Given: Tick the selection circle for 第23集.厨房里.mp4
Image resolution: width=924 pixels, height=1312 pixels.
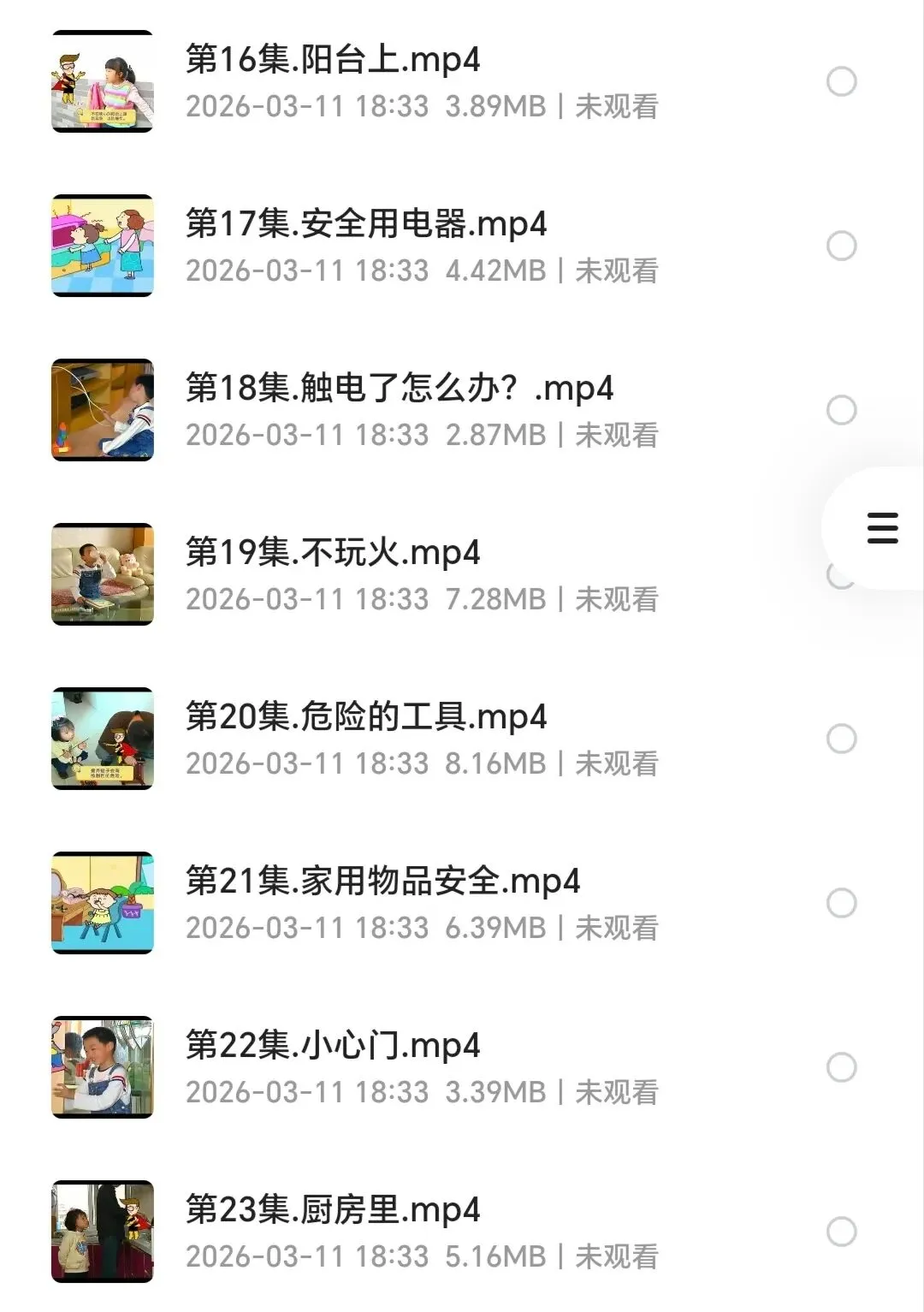Looking at the screenshot, I should click(x=842, y=1232).
